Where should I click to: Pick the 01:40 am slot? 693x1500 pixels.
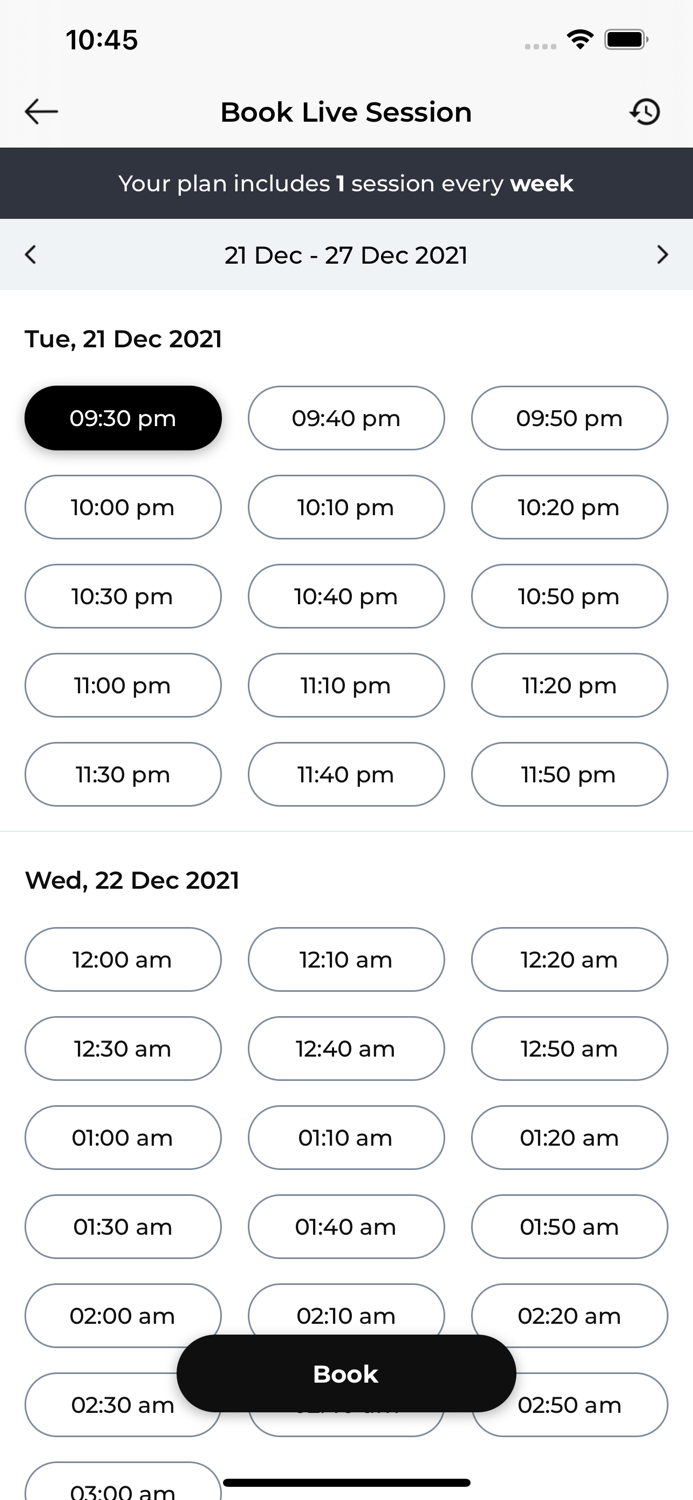coord(346,1226)
